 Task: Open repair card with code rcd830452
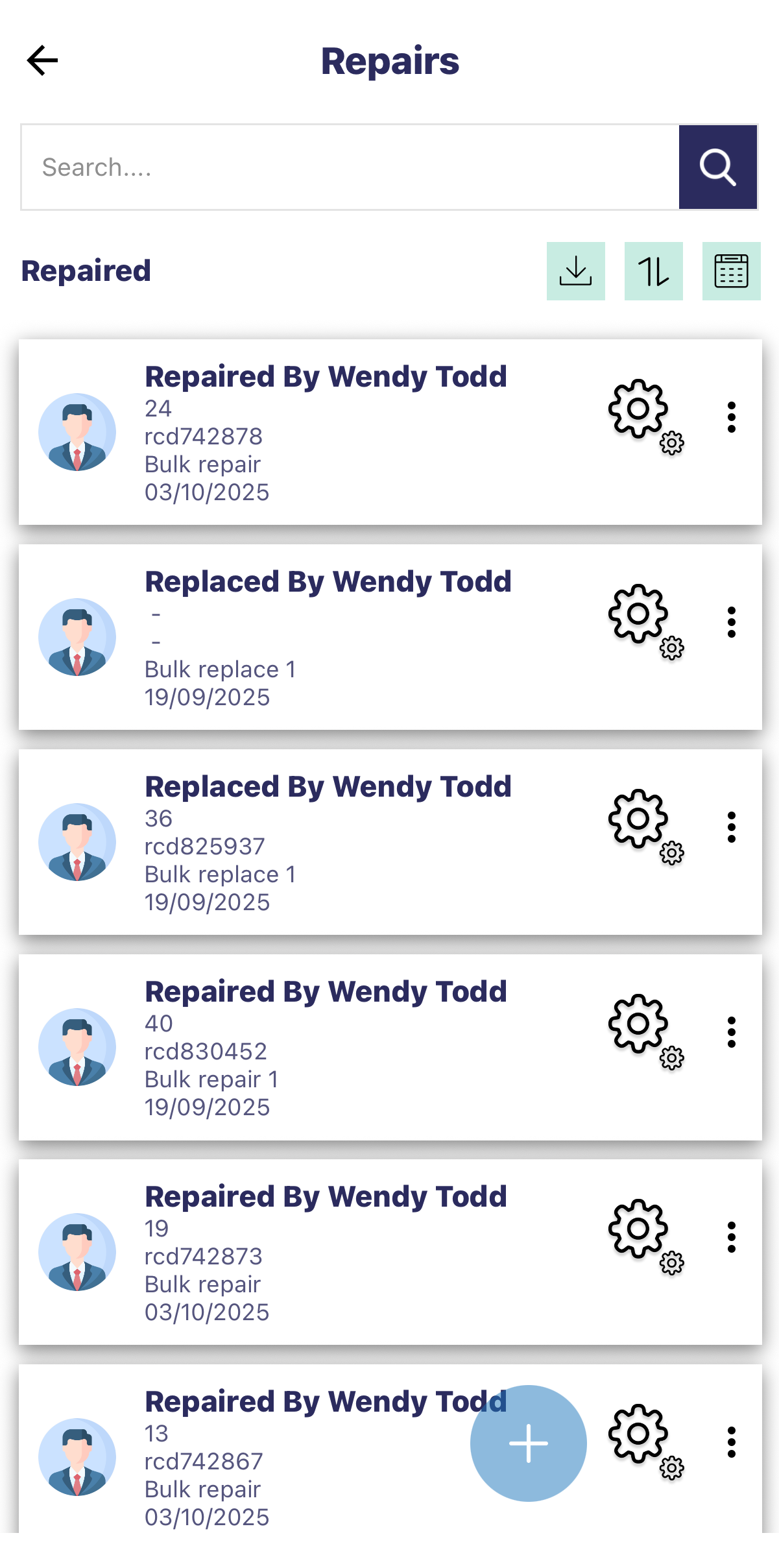point(324,1048)
